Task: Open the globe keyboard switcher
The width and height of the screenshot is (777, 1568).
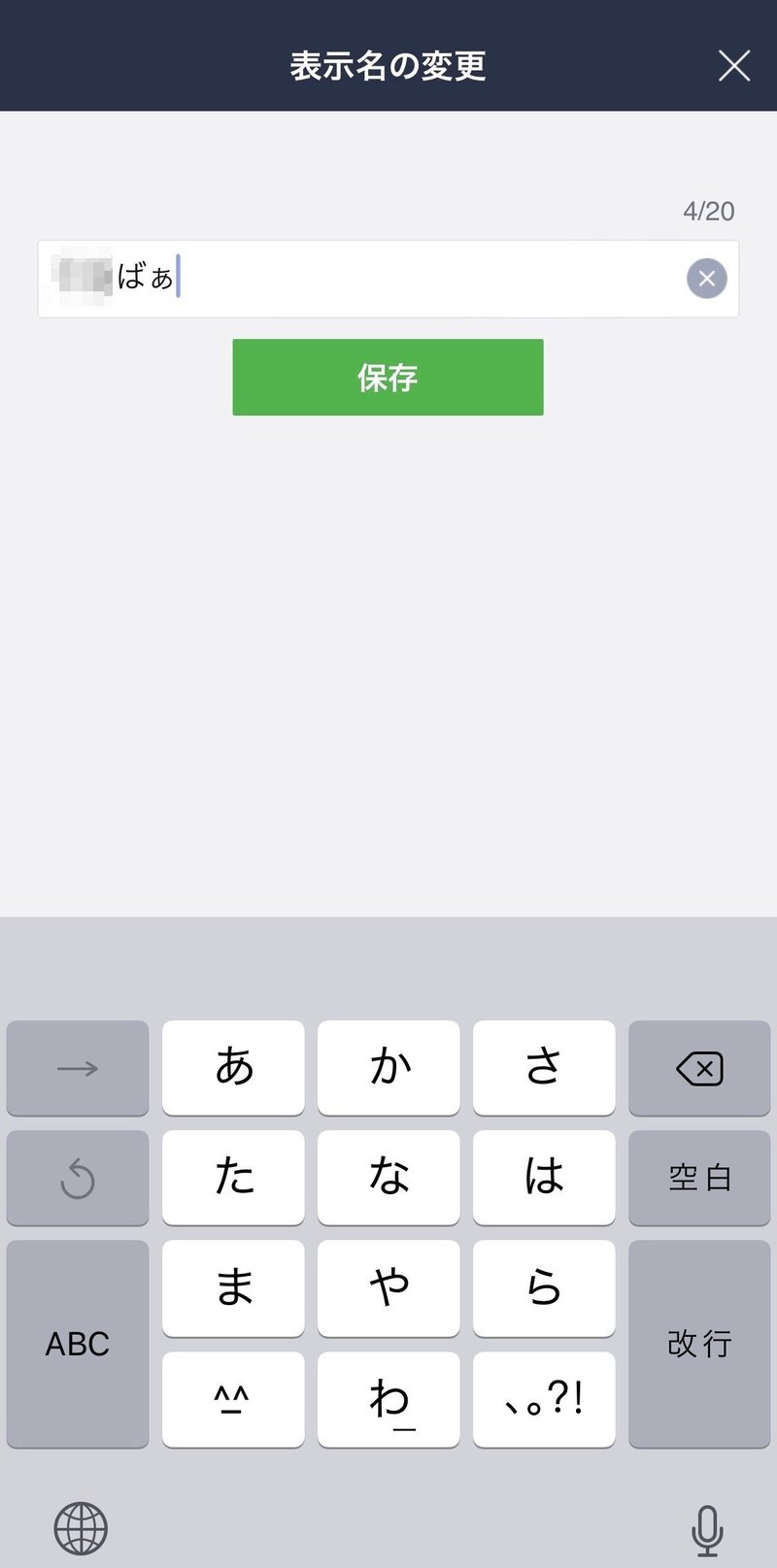Action: point(81,1528)
